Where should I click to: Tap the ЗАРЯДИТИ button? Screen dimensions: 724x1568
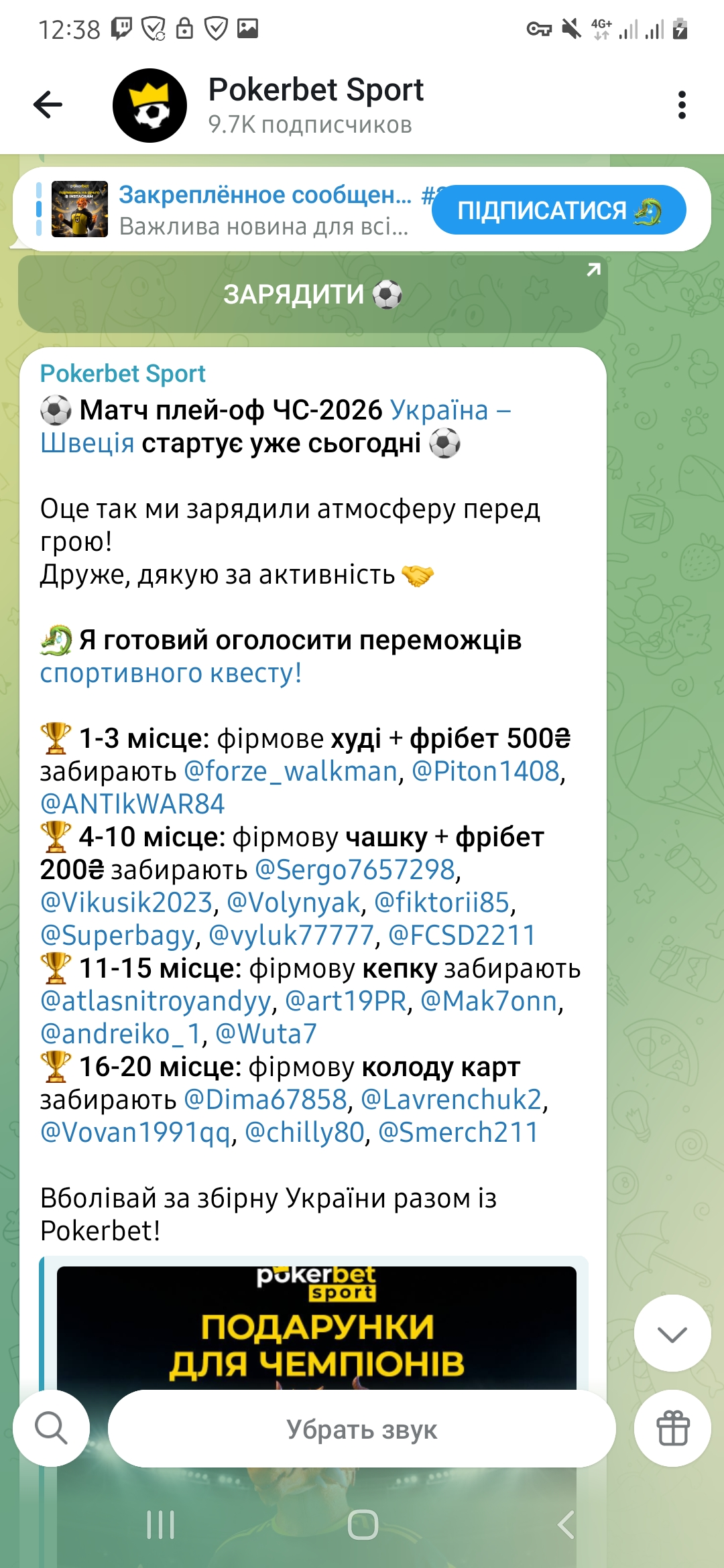click(x=312, y=294)
